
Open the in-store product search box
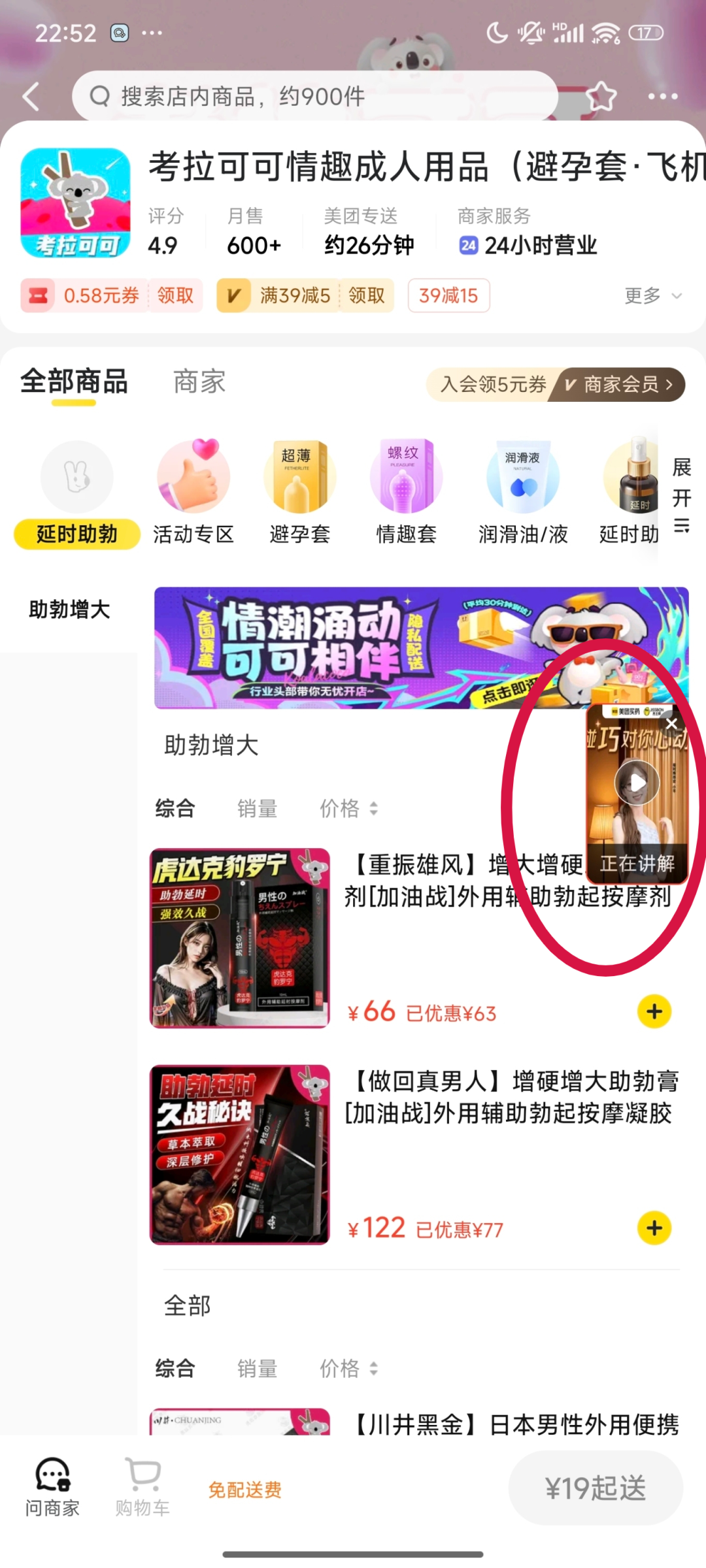coord(314,97)
